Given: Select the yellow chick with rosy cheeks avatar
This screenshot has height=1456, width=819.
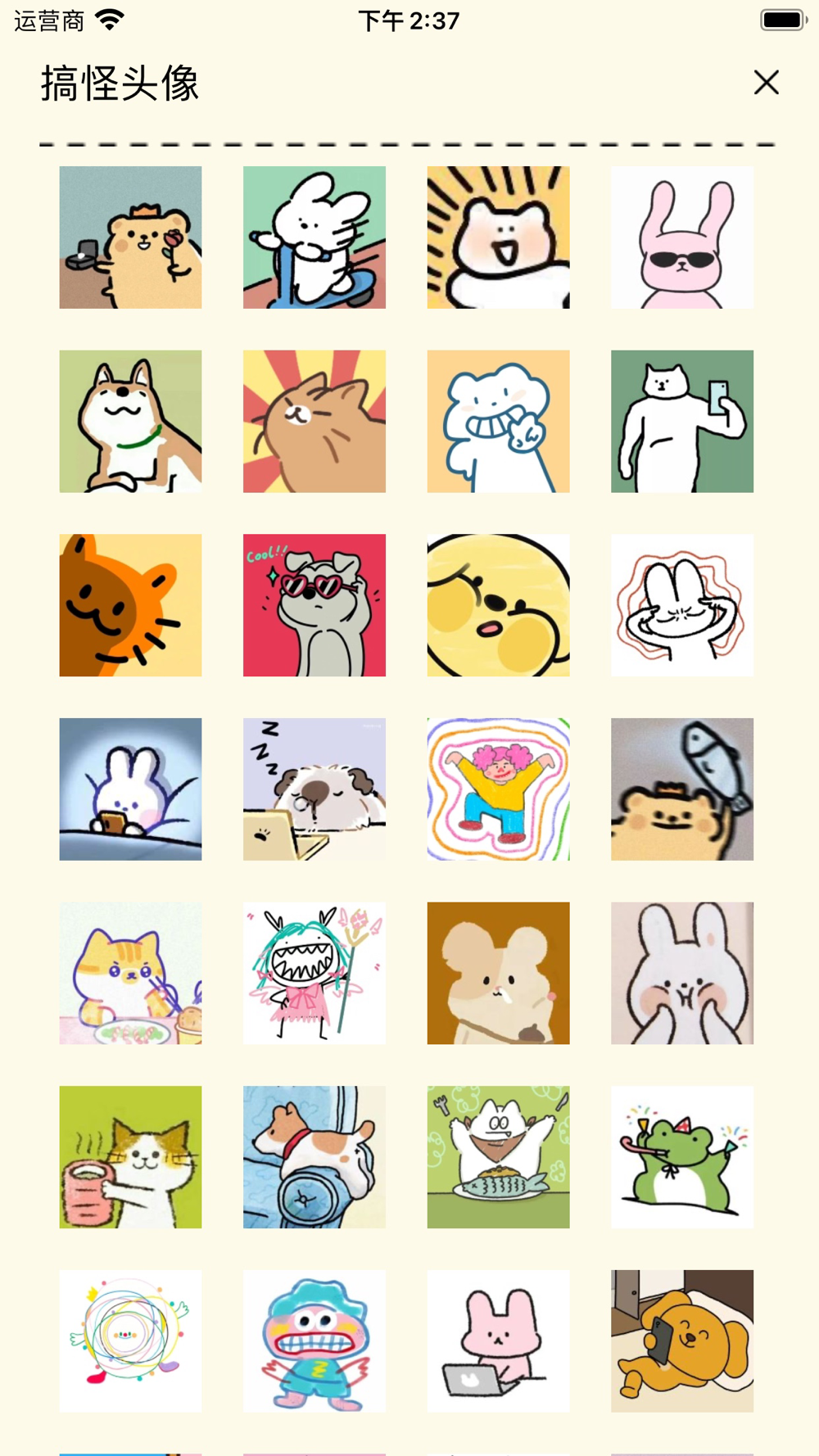Looking at the screenshot, I should [x=498, y=605].
